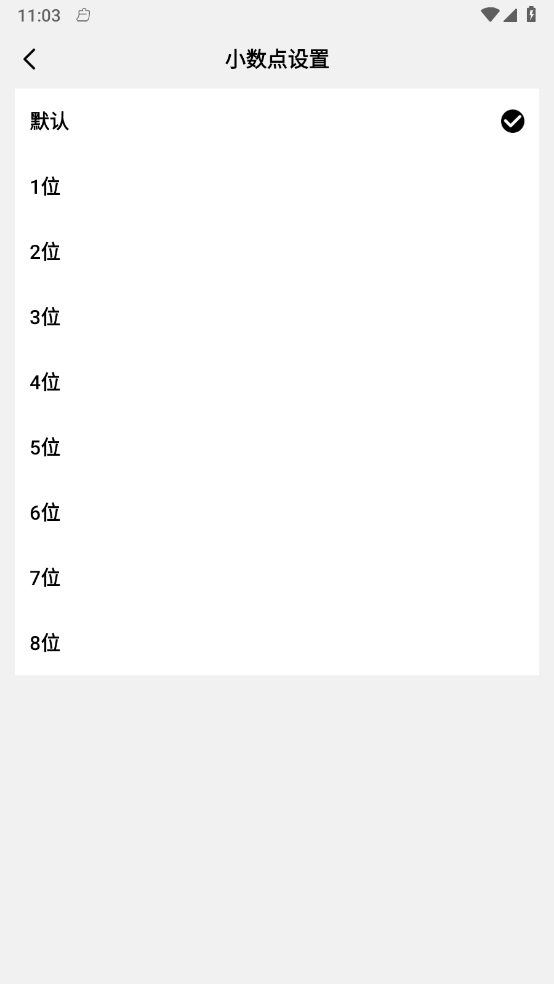Viewport: 554px width, 984px height.
Task: Select the 默认 option
Action: coord(277,121)
